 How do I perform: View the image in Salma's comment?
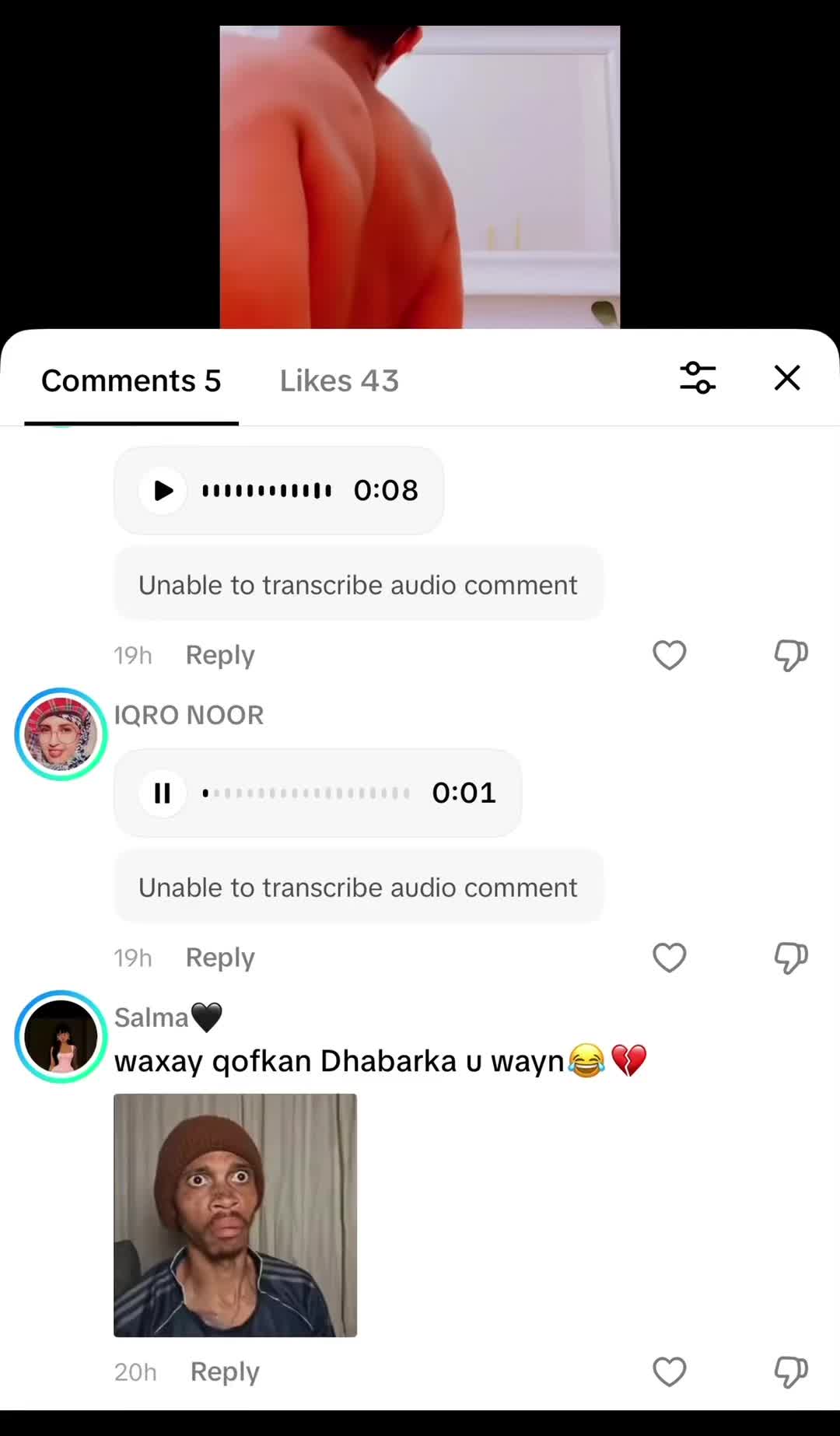[236, 1215]
